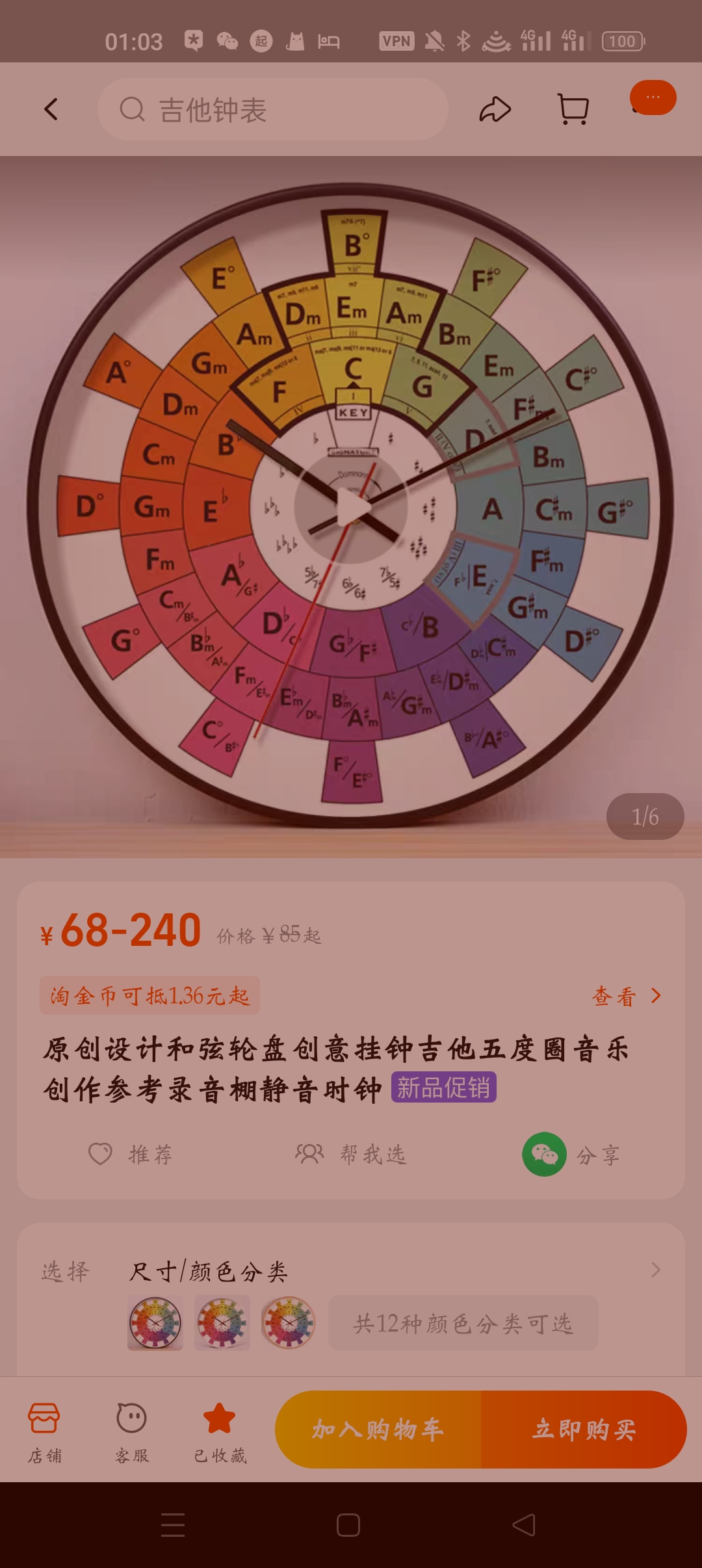Open 共12种颜色分类可选 options
The height and width of the screenshot is (1568, 702).
click(x=463, y=1323)
